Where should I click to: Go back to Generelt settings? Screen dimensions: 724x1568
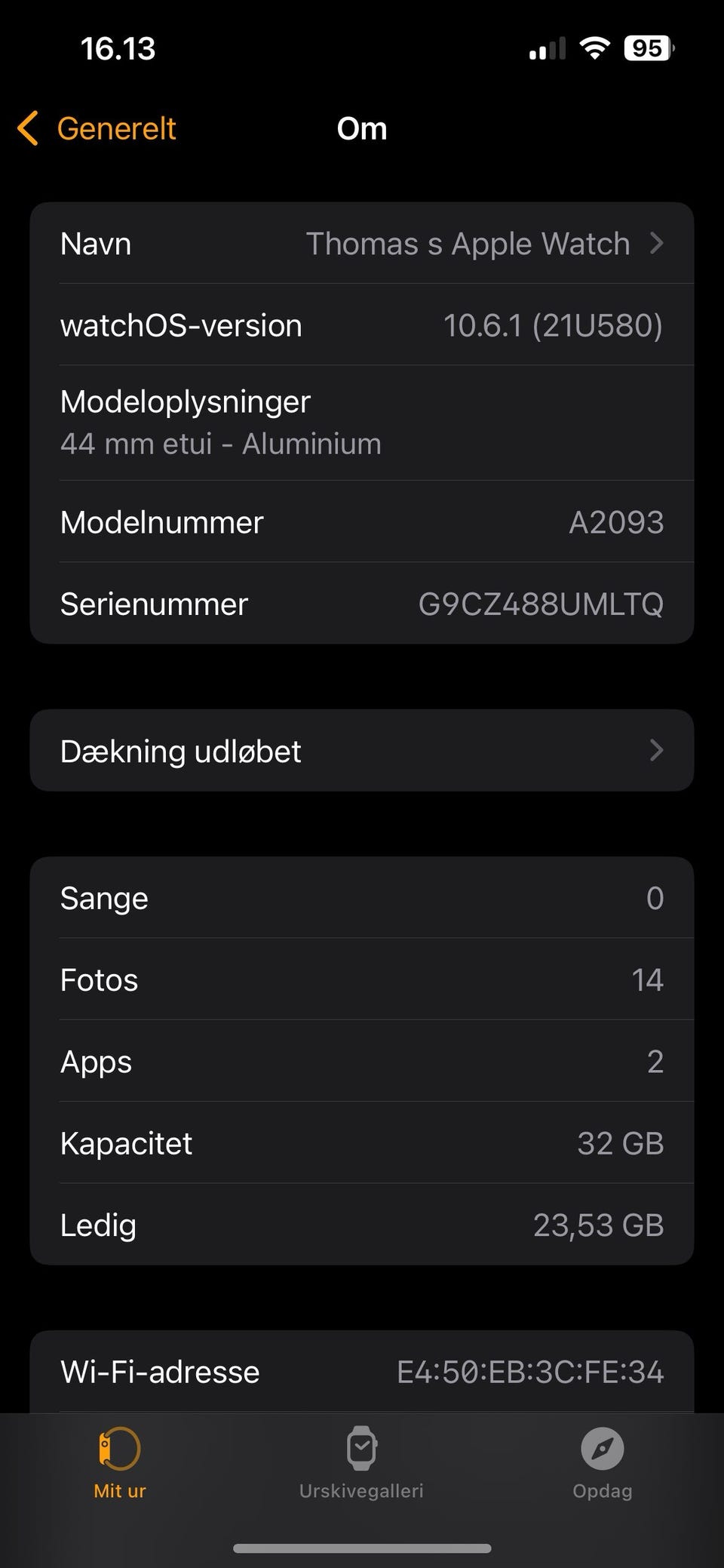pos(98,129)
